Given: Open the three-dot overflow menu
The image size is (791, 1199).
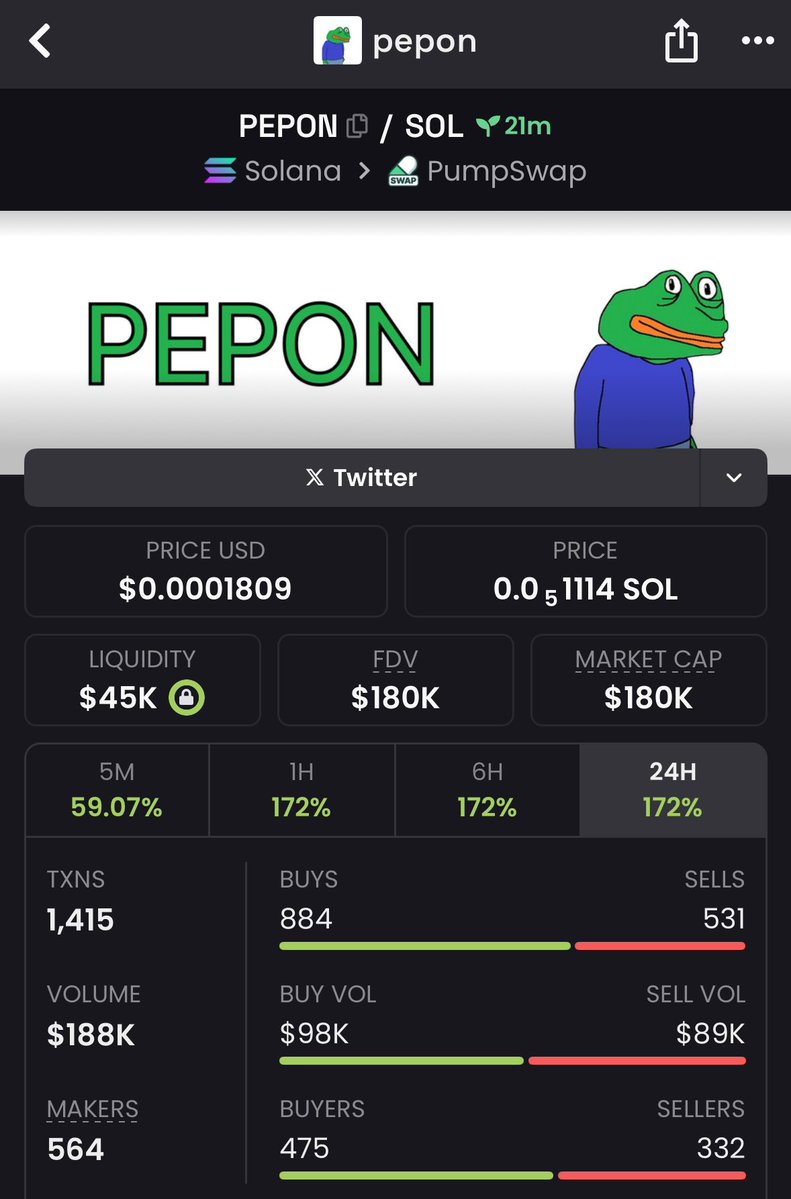Looking at the screenshot, I should (757, 42).
